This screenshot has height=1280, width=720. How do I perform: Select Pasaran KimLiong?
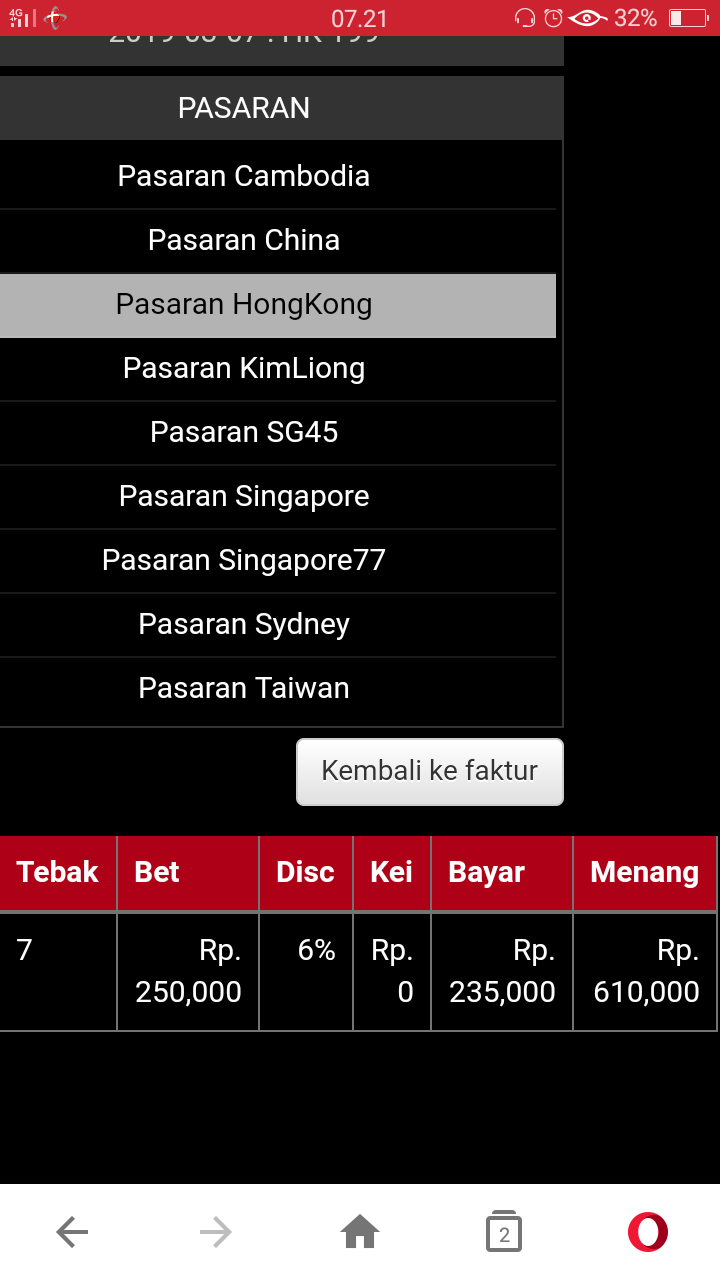244,368
